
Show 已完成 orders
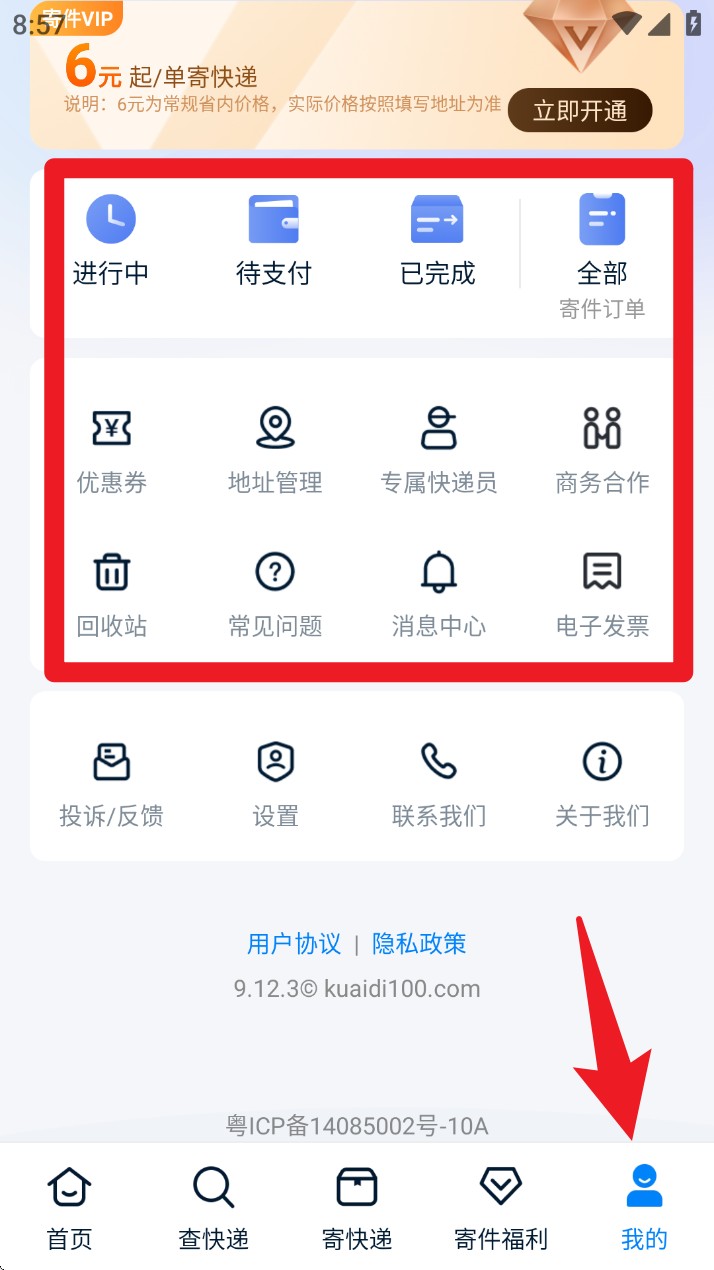pos(437,242)
